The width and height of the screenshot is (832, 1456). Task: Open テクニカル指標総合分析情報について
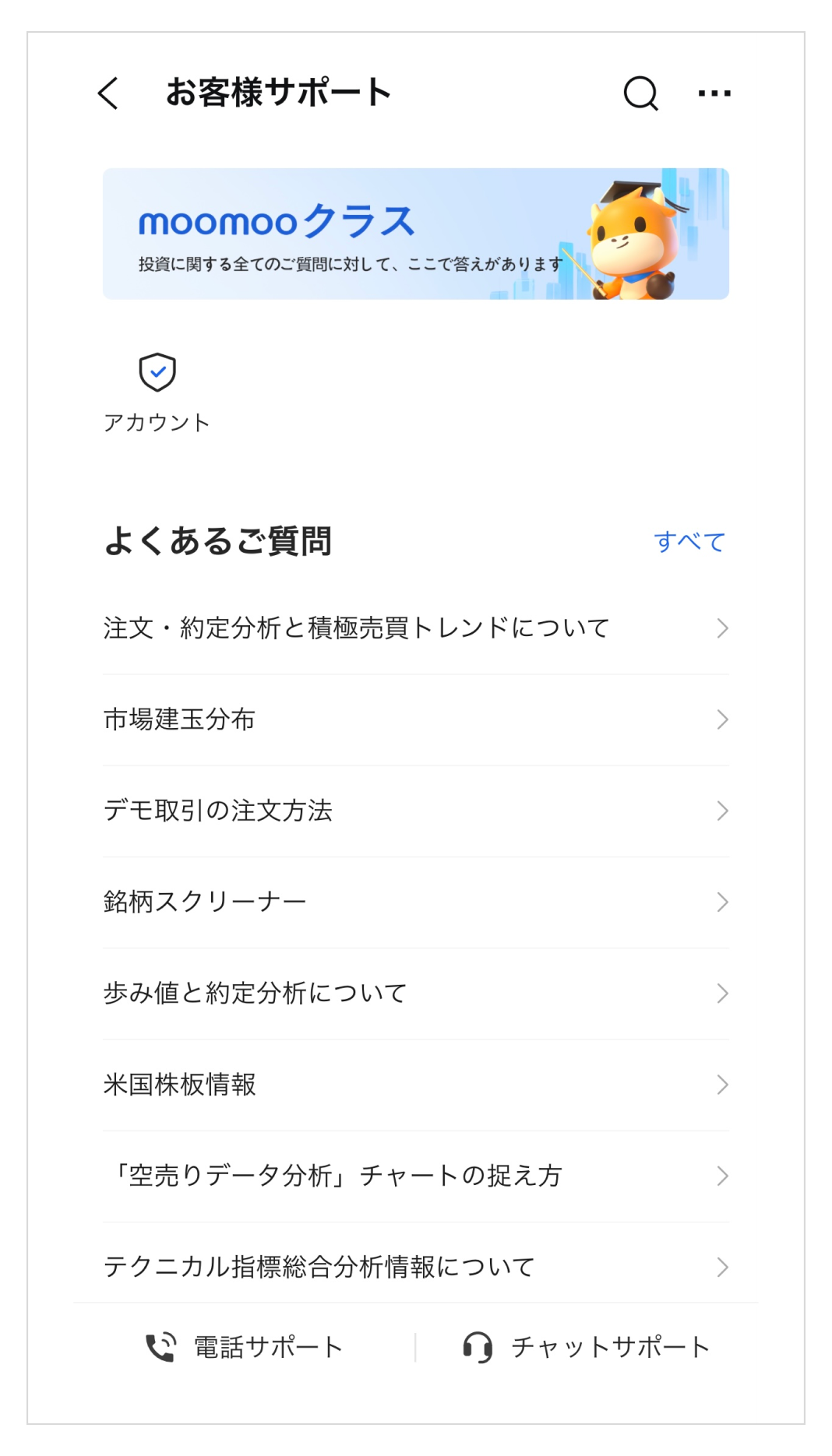tap(416, 1267)
